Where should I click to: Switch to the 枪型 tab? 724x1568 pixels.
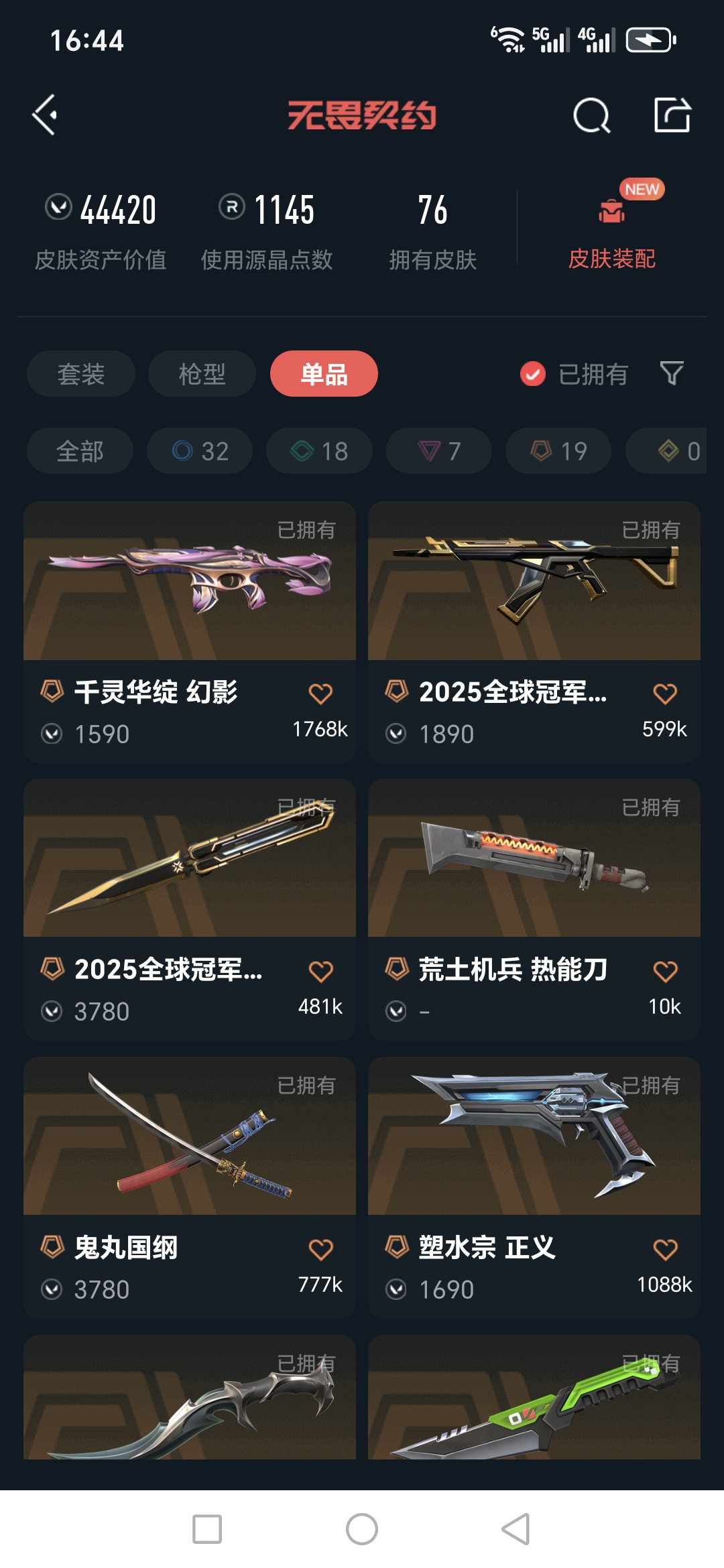point(202,374)
